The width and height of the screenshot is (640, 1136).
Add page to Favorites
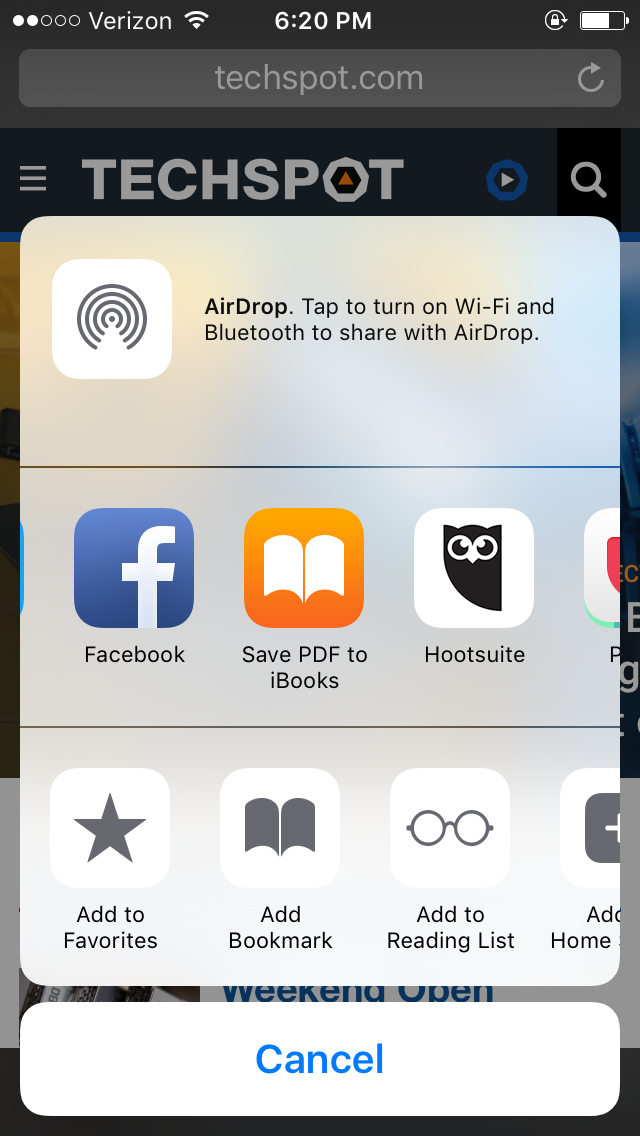pos(110,828)
